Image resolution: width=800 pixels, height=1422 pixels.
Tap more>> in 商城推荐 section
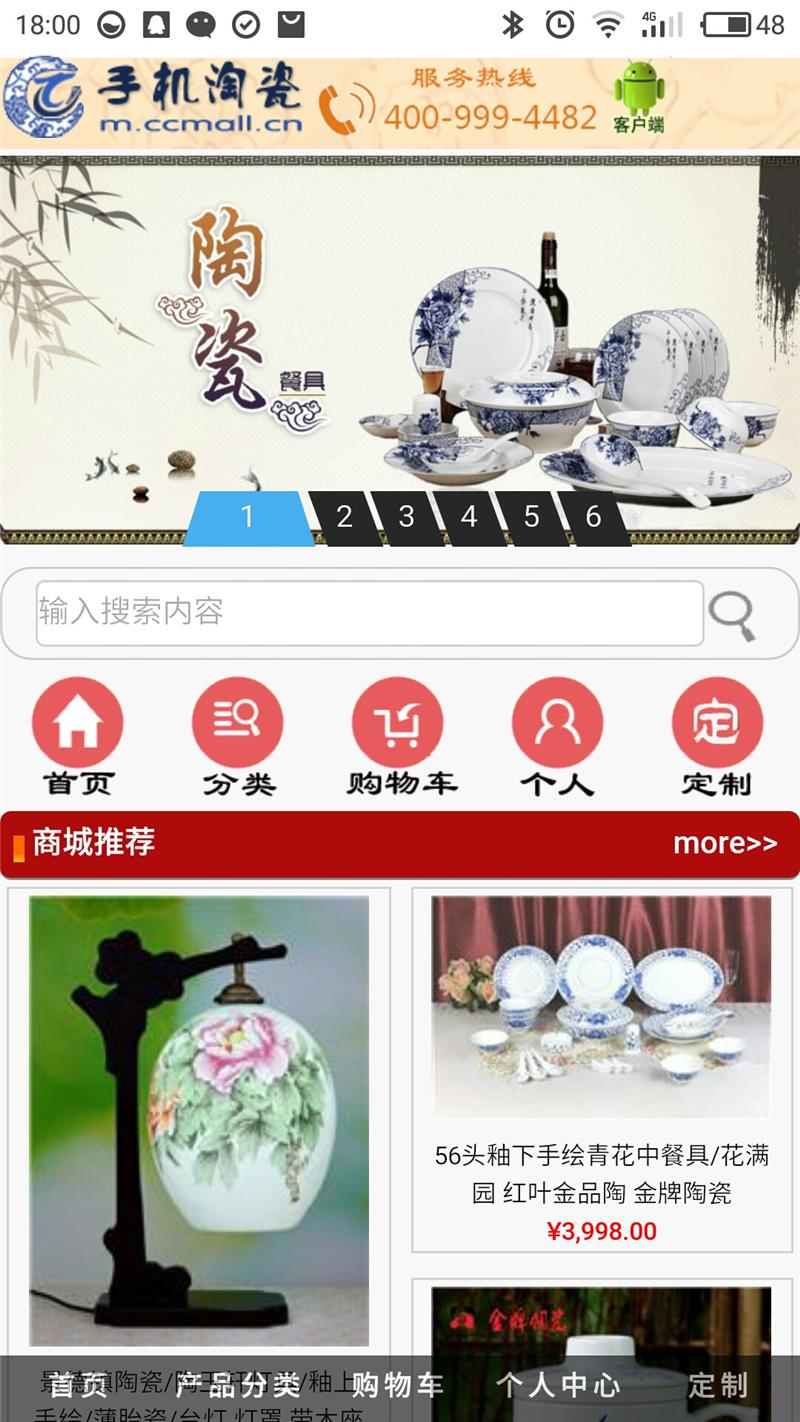click(724, 843)
